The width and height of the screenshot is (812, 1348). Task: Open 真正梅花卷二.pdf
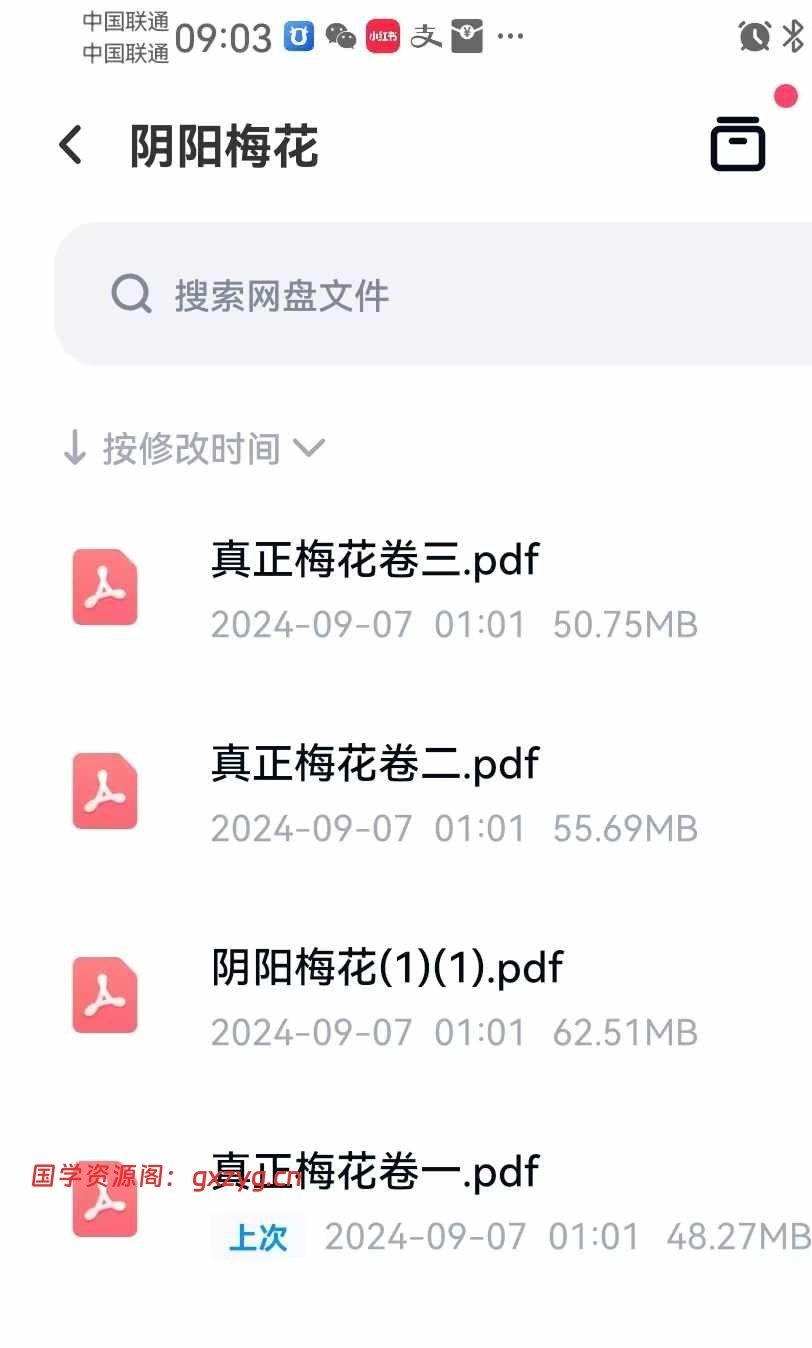tap(406, 794)
